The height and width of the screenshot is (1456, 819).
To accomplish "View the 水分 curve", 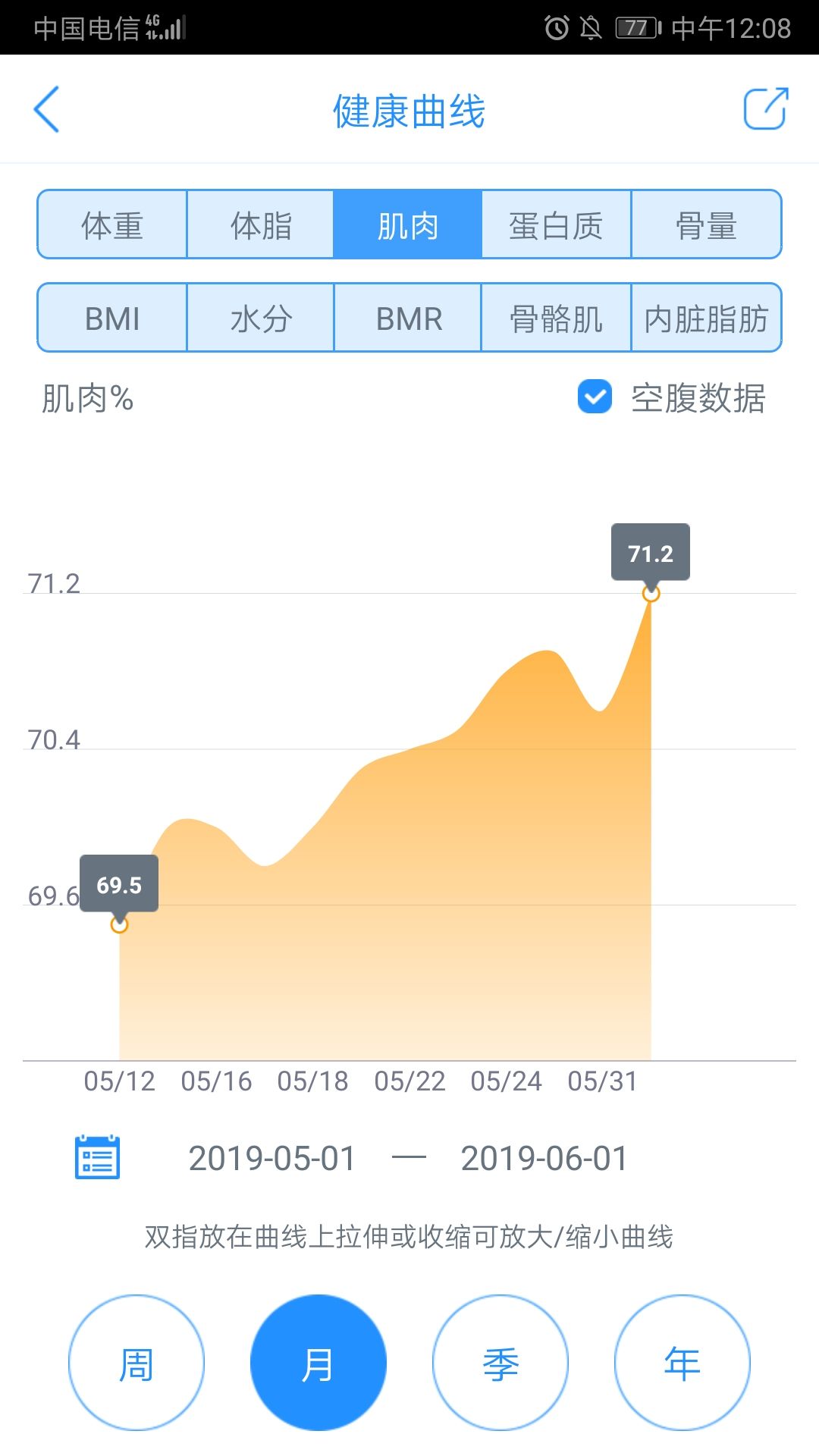I will pyautogui.click(x=260, y=318).
